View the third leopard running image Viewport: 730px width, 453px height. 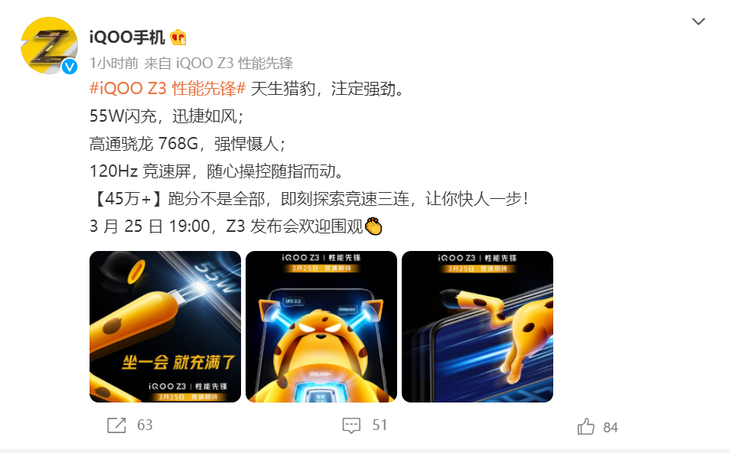tap(477, 327)
